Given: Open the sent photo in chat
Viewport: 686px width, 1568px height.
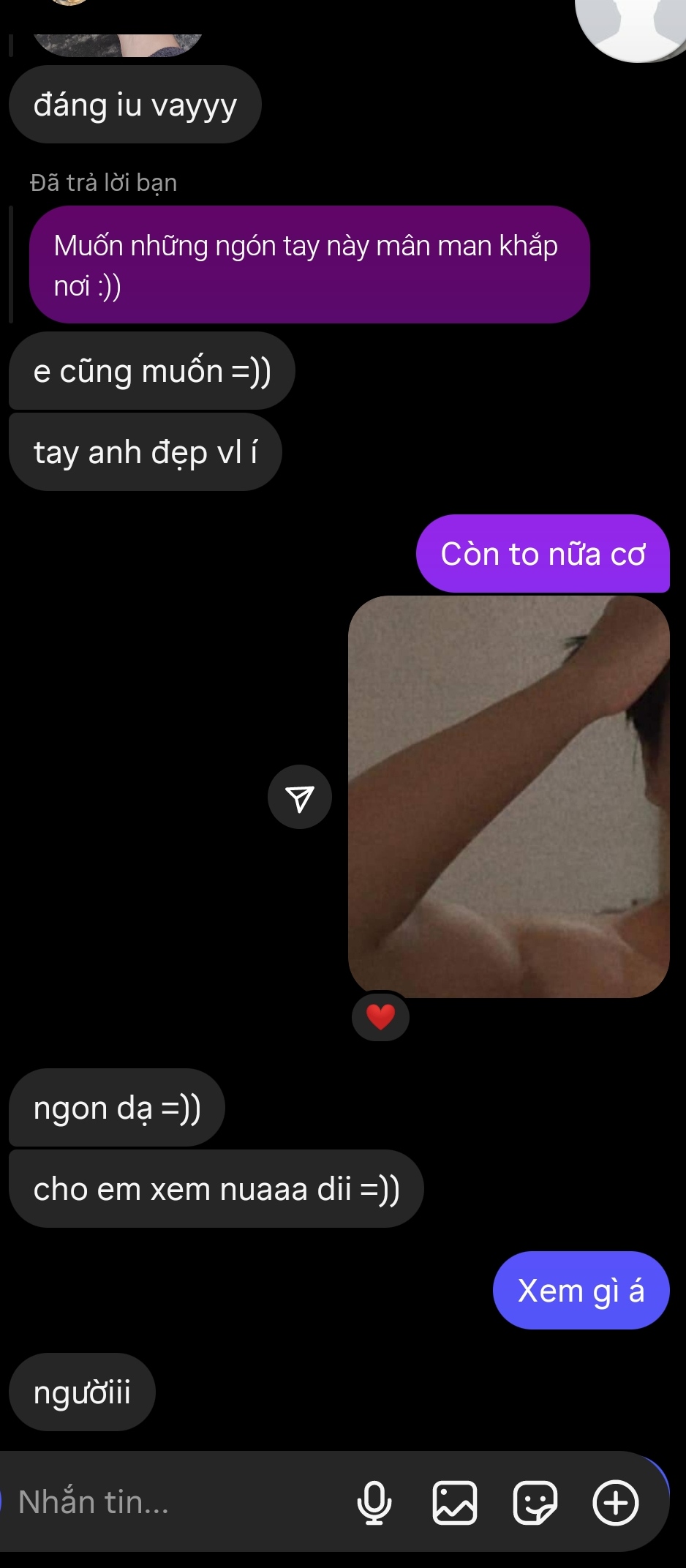Looking at the screenshot, I should (x=509, y=797).
